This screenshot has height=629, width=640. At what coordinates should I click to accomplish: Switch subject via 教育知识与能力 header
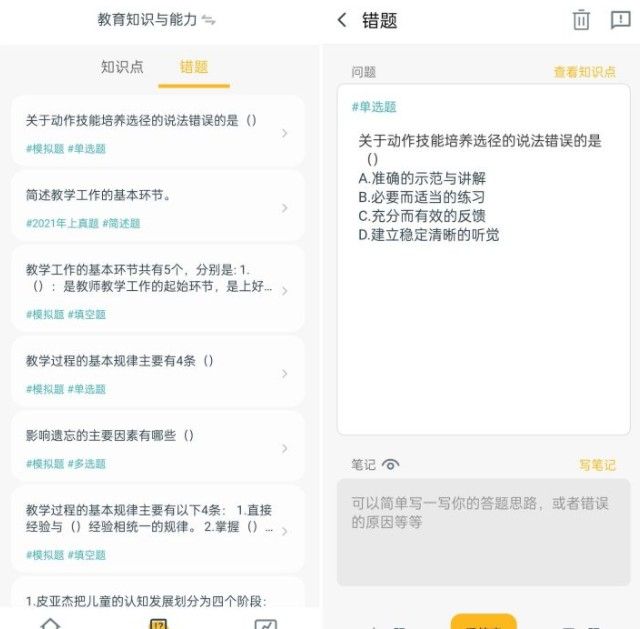(x=156, y=19)
